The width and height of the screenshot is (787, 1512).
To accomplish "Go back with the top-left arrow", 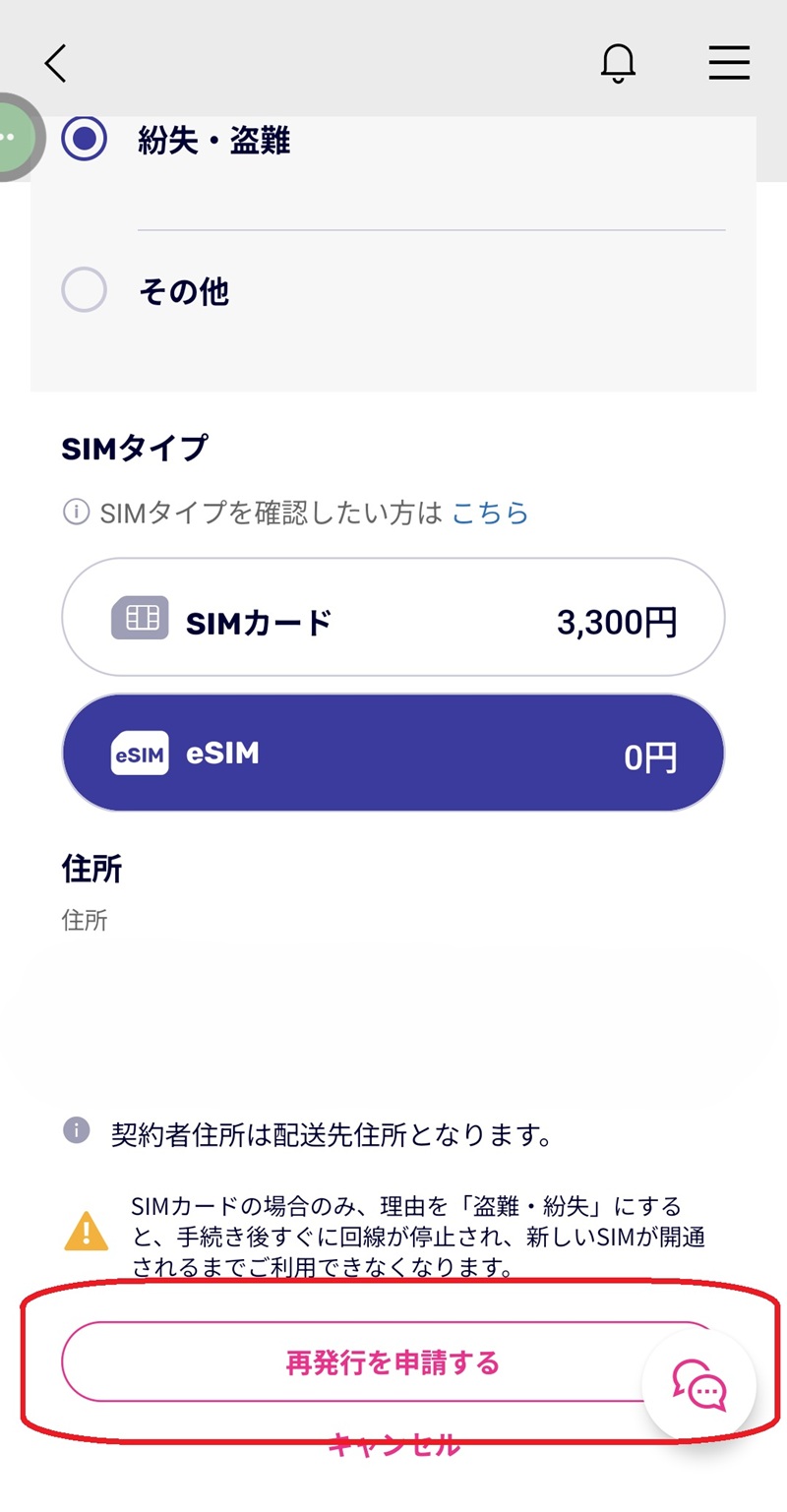I will click(x=56, y=63).
